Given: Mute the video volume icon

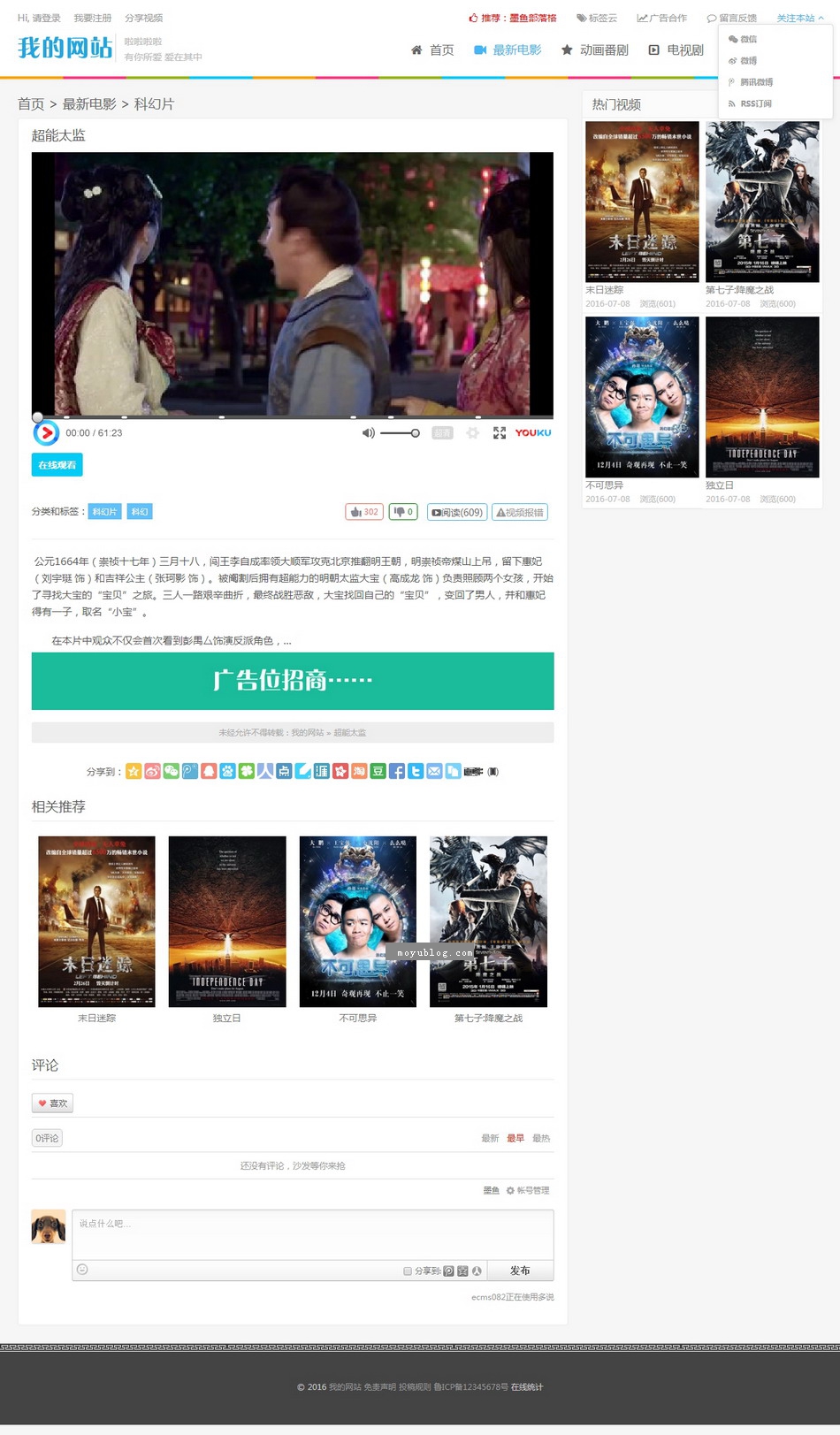Looking at the screenshot, I should click(368, 433).
